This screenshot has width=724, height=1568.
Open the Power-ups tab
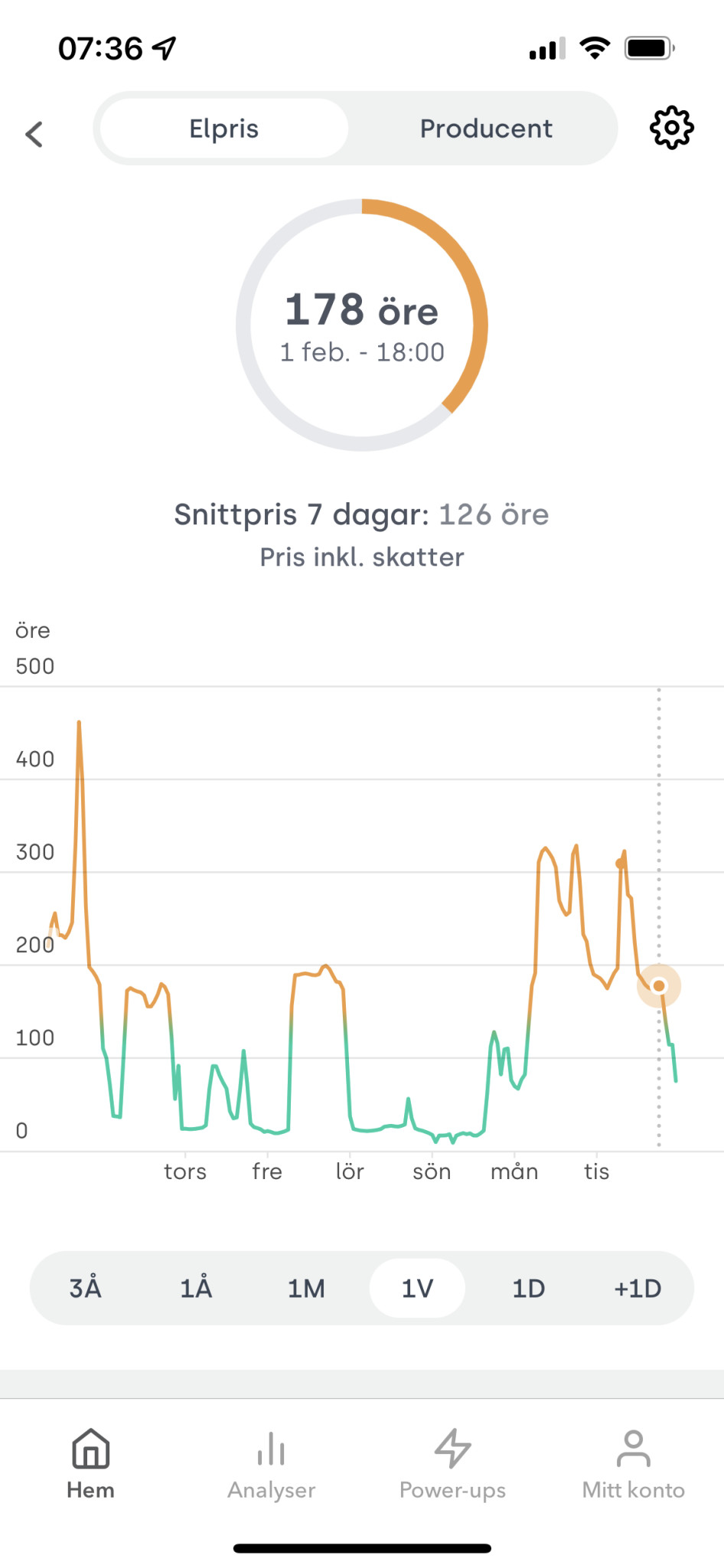(452, 1464)
